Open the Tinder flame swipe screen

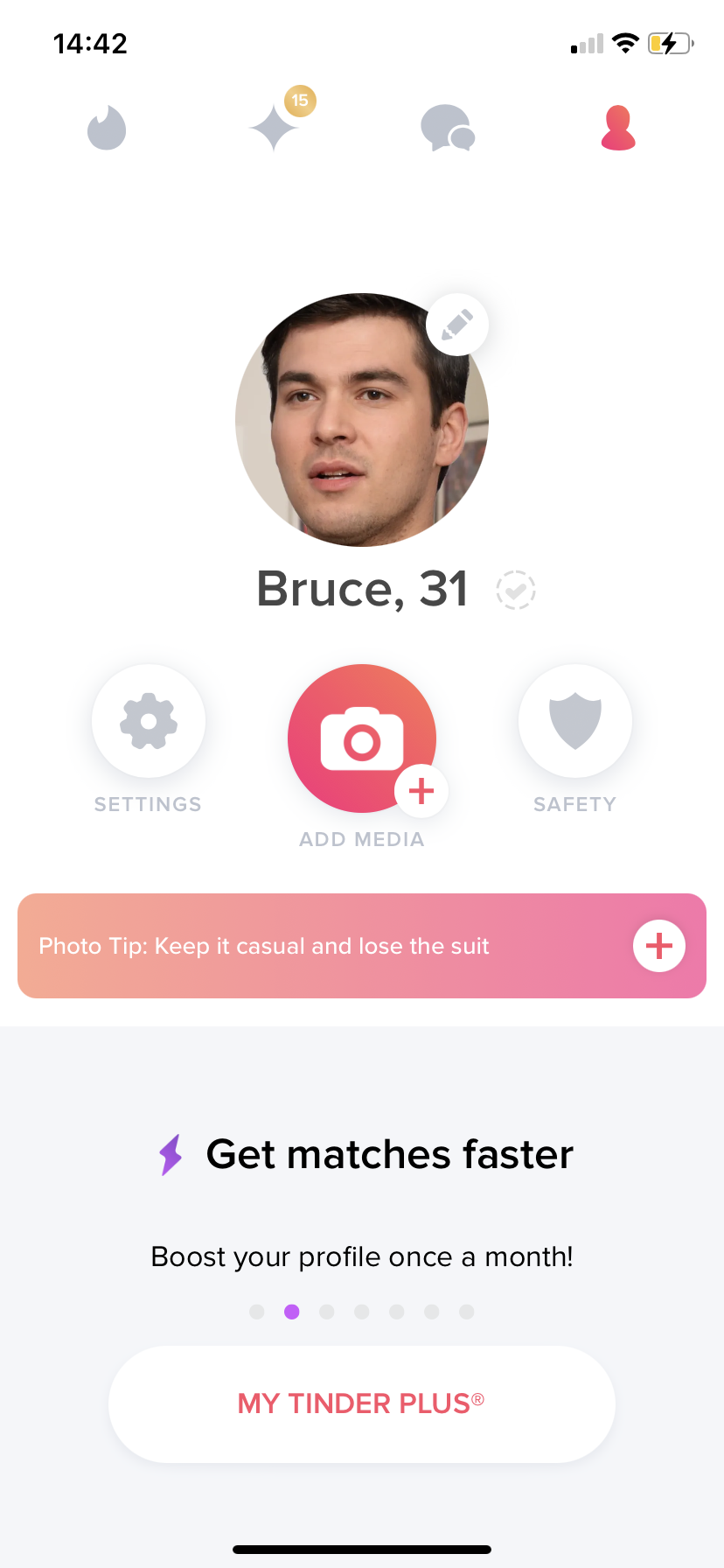click(107, 128)
